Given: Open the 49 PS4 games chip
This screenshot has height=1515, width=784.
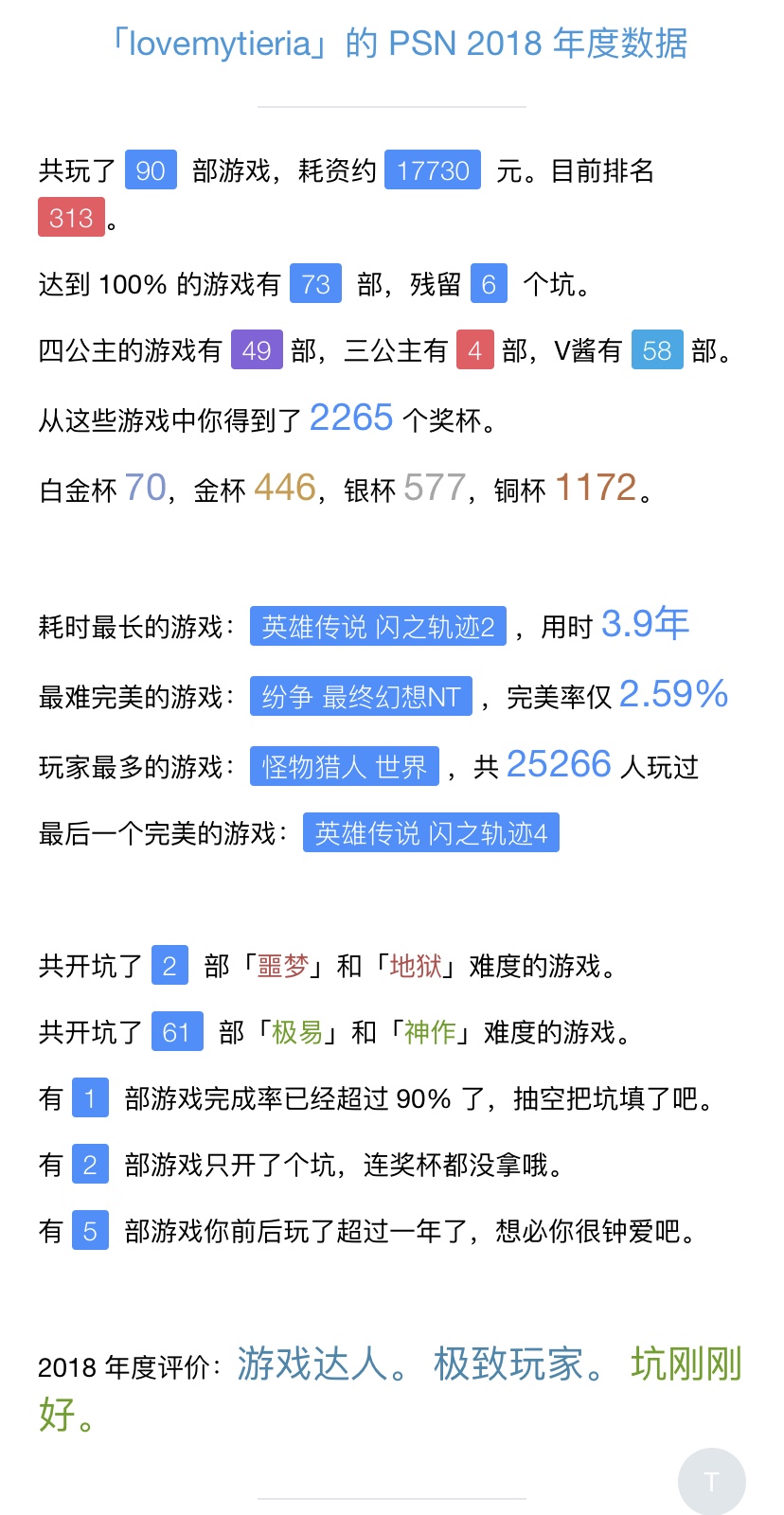Looking at the screenshot, I should (x=257, y=350).
